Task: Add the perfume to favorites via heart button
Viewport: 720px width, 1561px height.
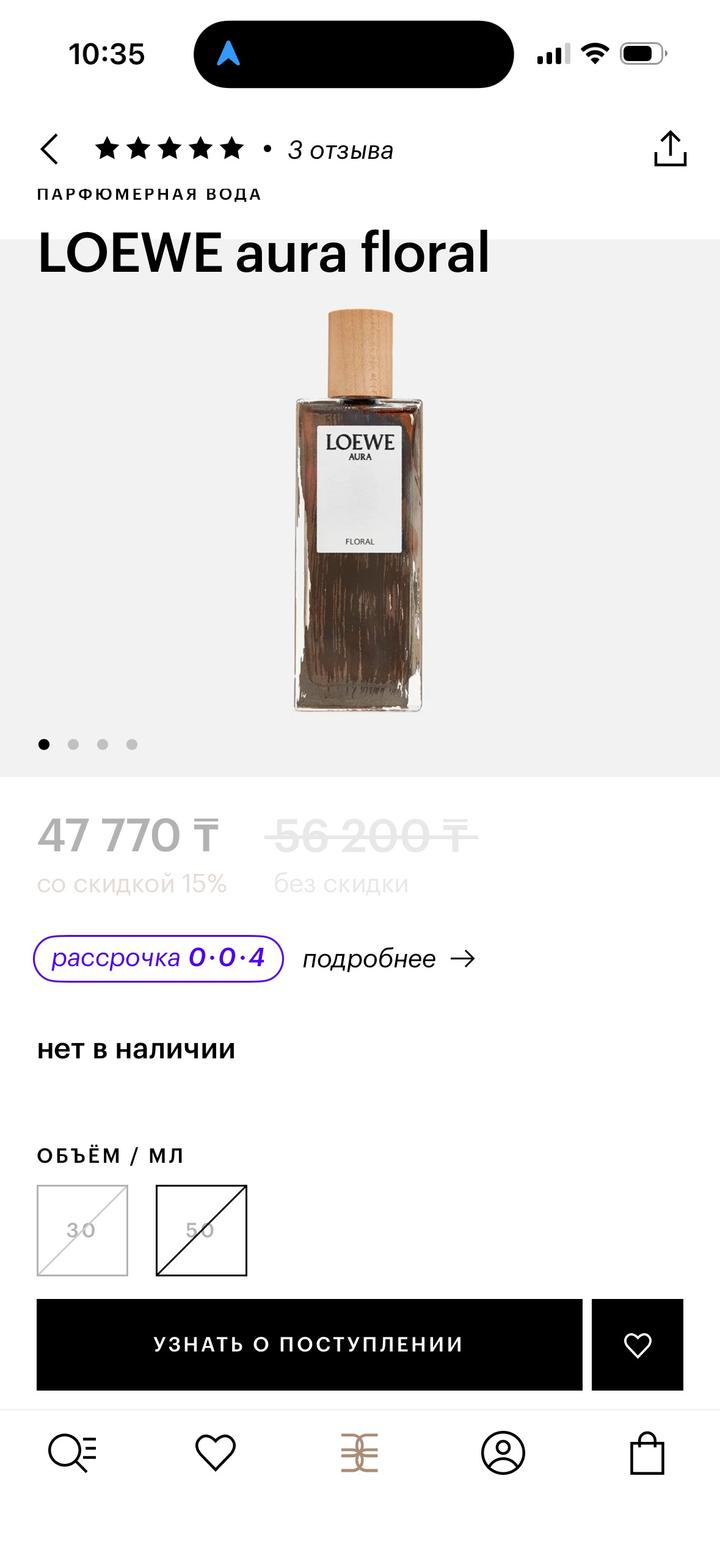Action: tap(637, 1344)
